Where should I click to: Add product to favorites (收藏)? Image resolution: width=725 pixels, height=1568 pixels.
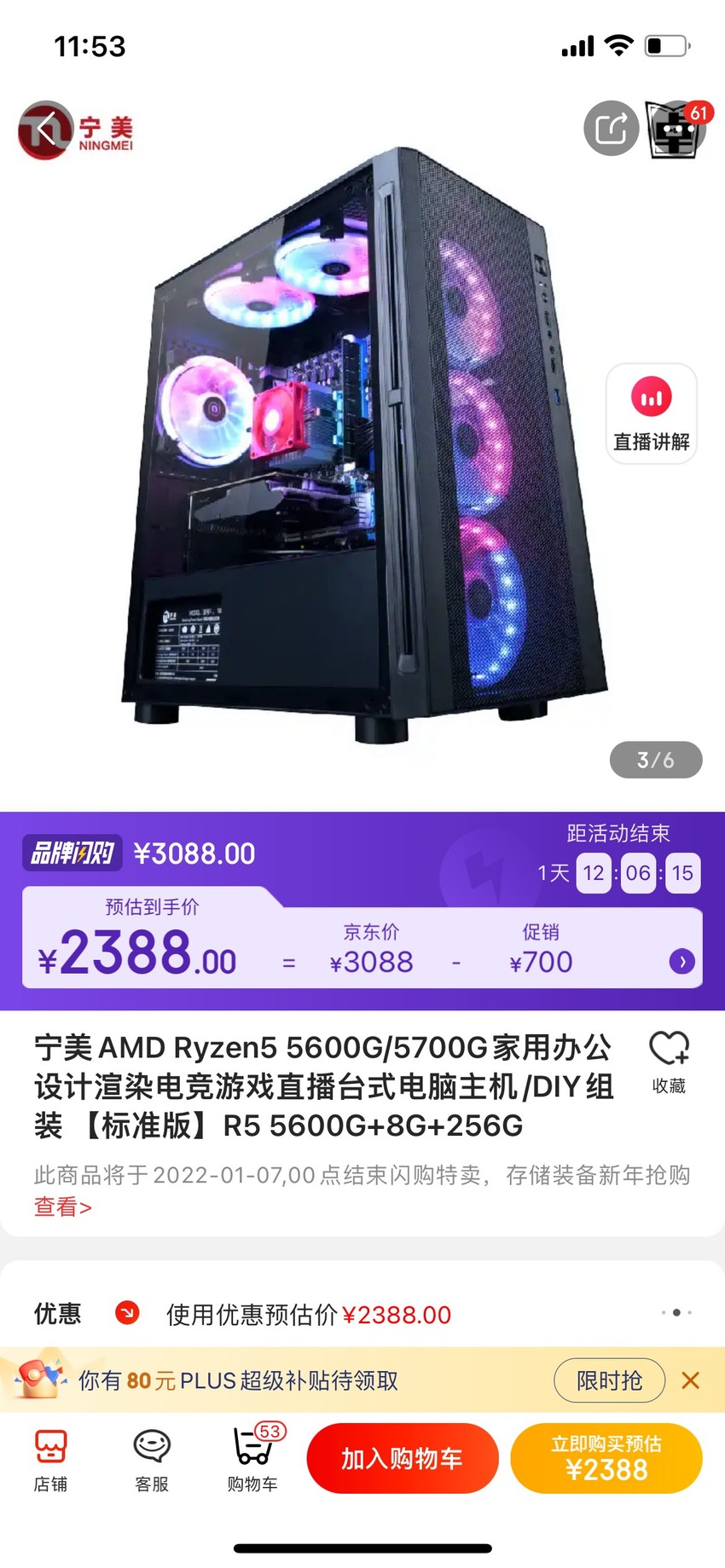click(x=669, y=1062)
